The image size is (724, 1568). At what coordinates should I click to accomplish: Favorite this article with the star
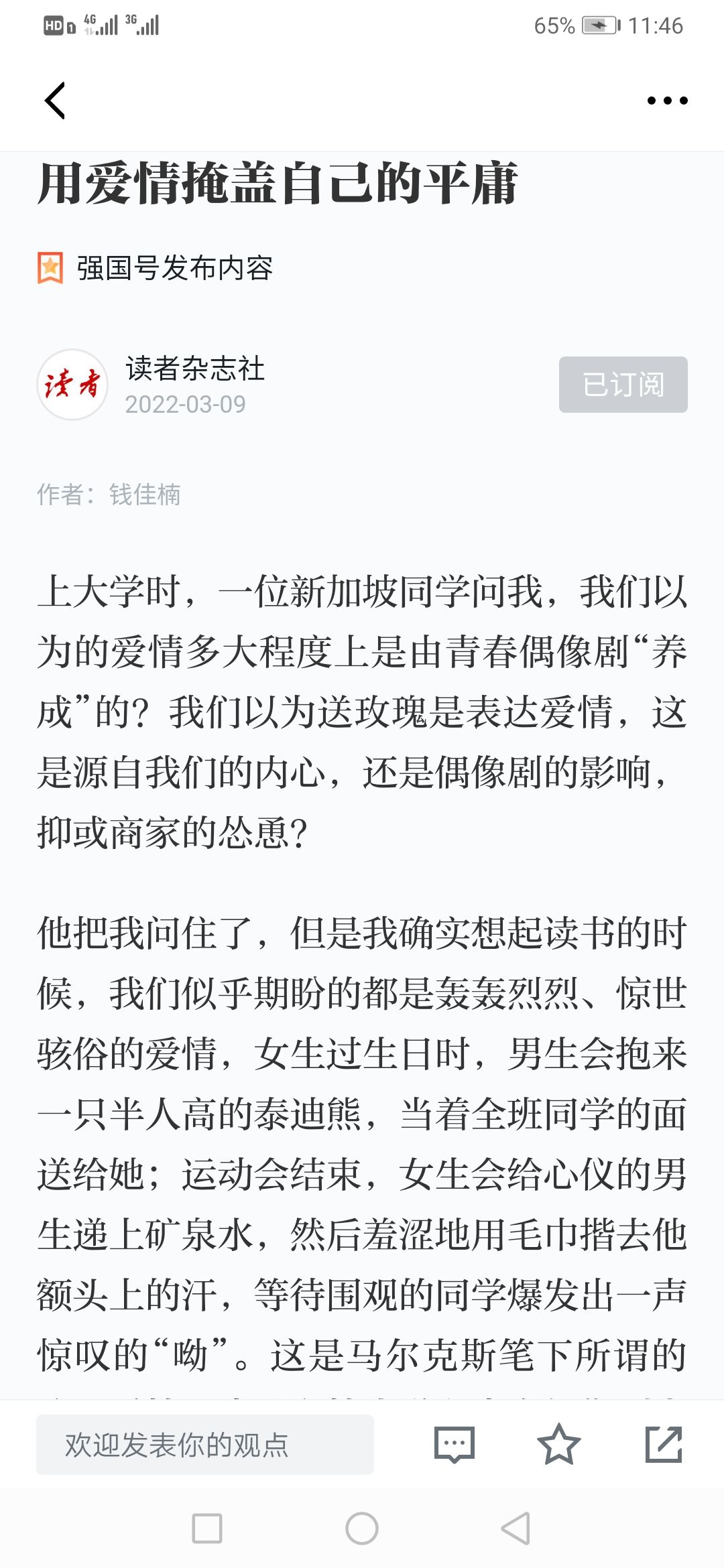click(x=559, y=1445)
